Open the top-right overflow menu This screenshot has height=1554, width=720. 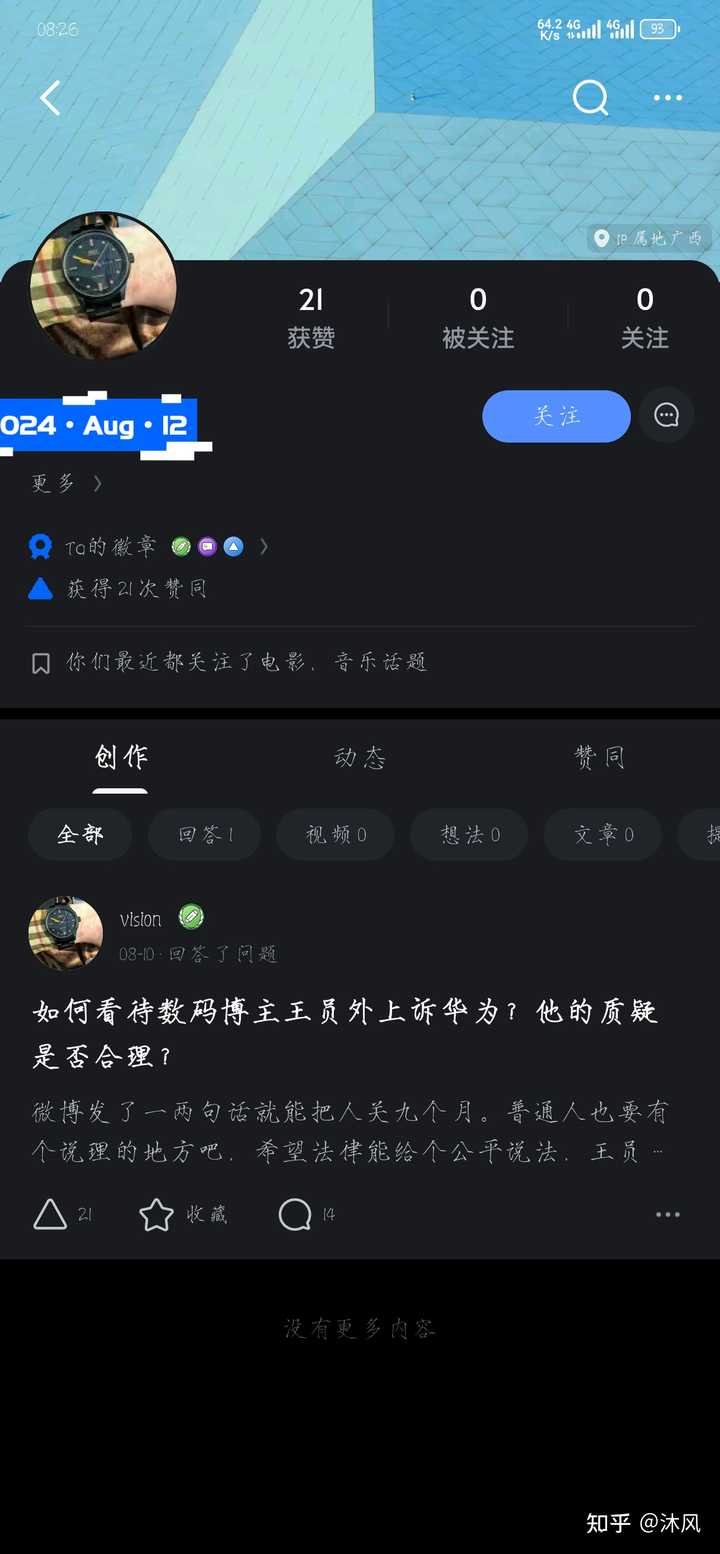(667, 98)
